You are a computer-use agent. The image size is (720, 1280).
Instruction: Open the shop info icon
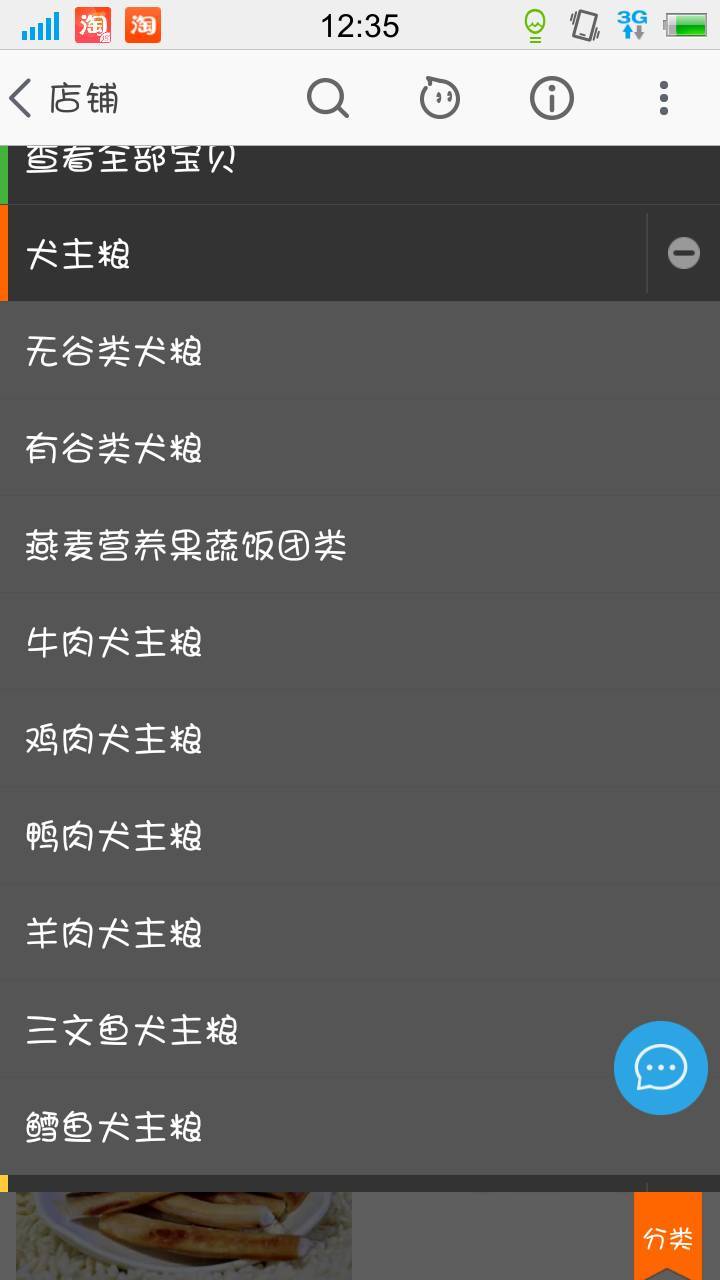coord(551,99)
